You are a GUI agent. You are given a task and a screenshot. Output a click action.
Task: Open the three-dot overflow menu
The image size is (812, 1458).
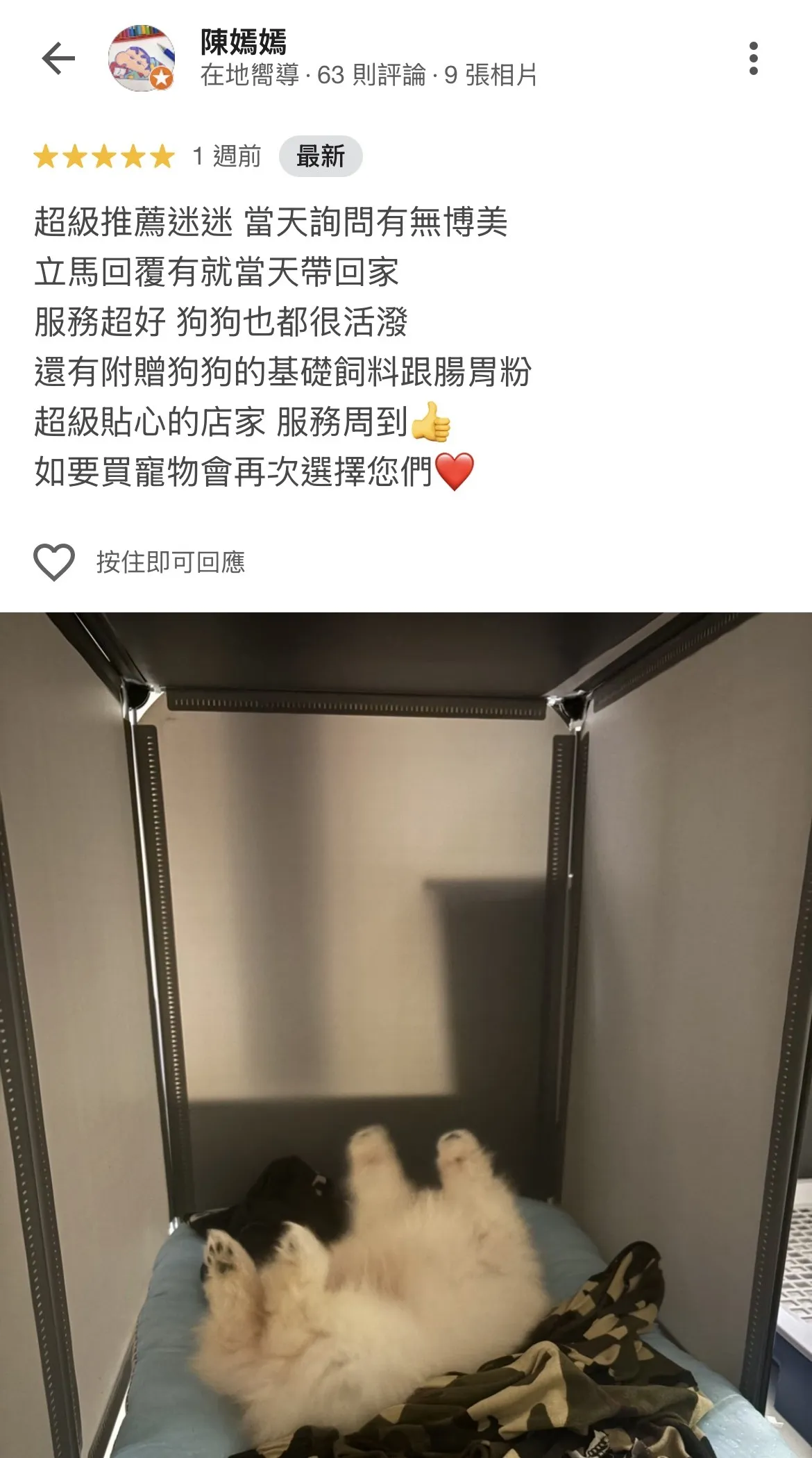click(x=754, y=58)
